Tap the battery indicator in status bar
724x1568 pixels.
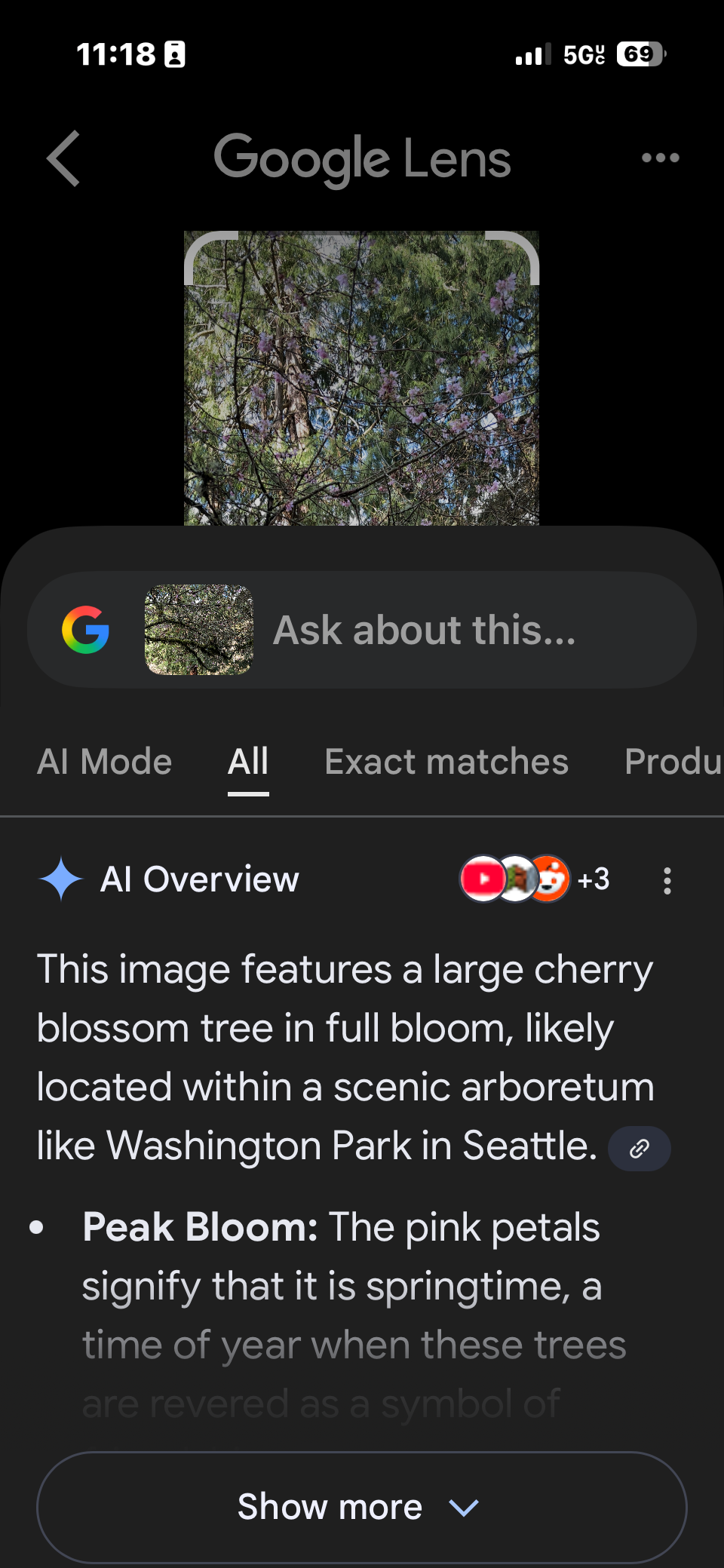[x=638, y=54]
